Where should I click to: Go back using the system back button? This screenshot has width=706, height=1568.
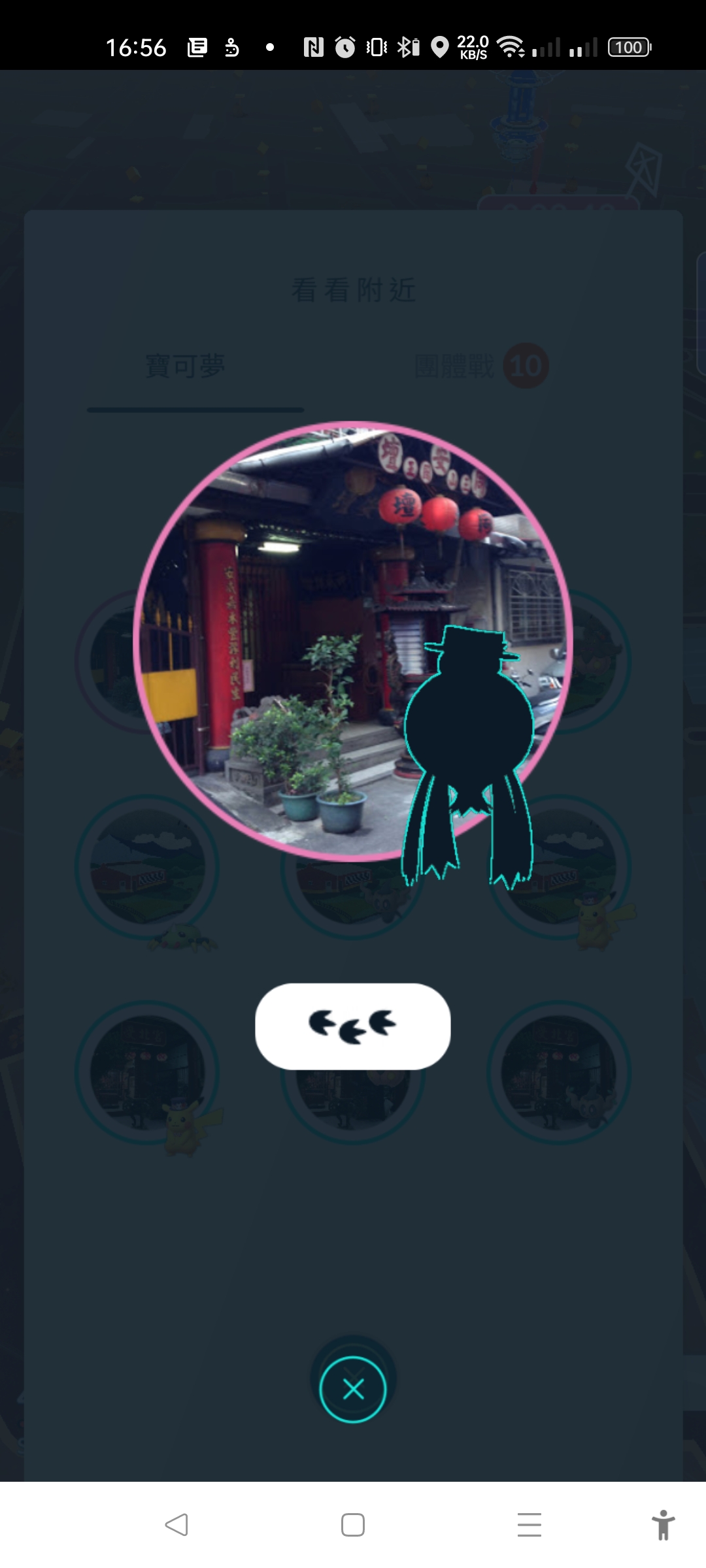click(x=176, y=1525)
